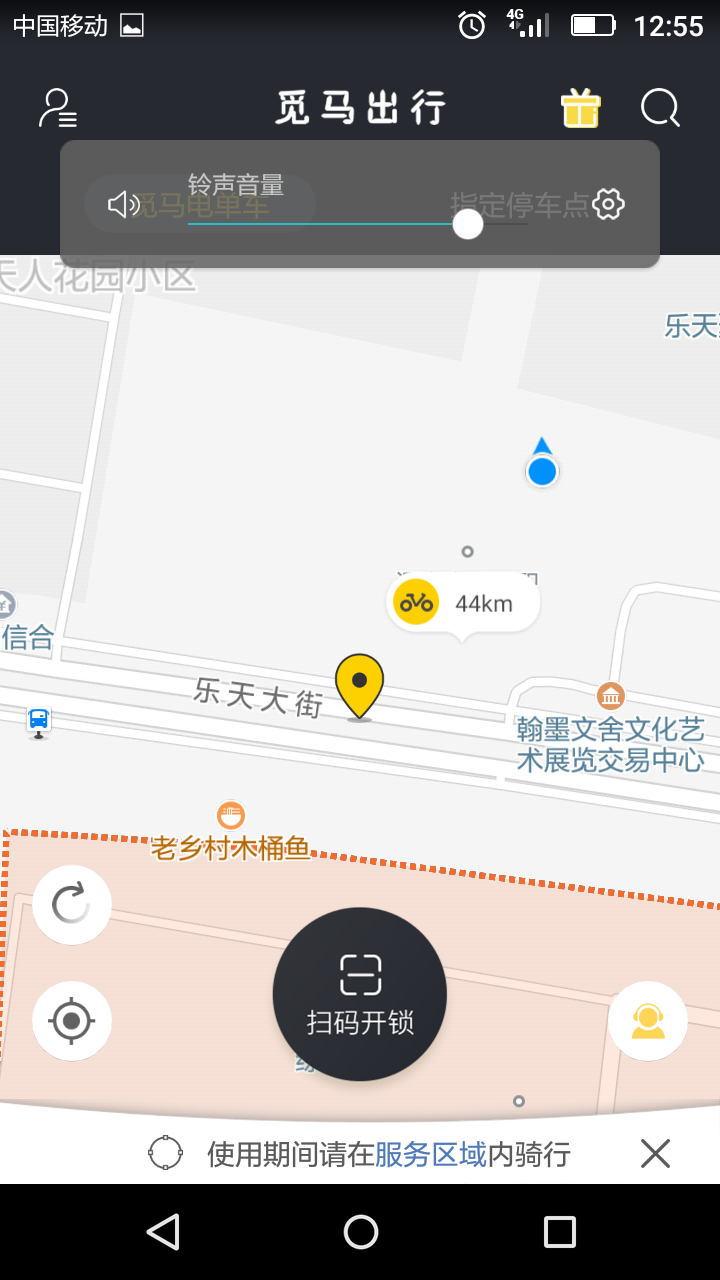This screenshot has width=720, height=1280.
Task: Mute via the speaker icon
Action: [124, 204]
